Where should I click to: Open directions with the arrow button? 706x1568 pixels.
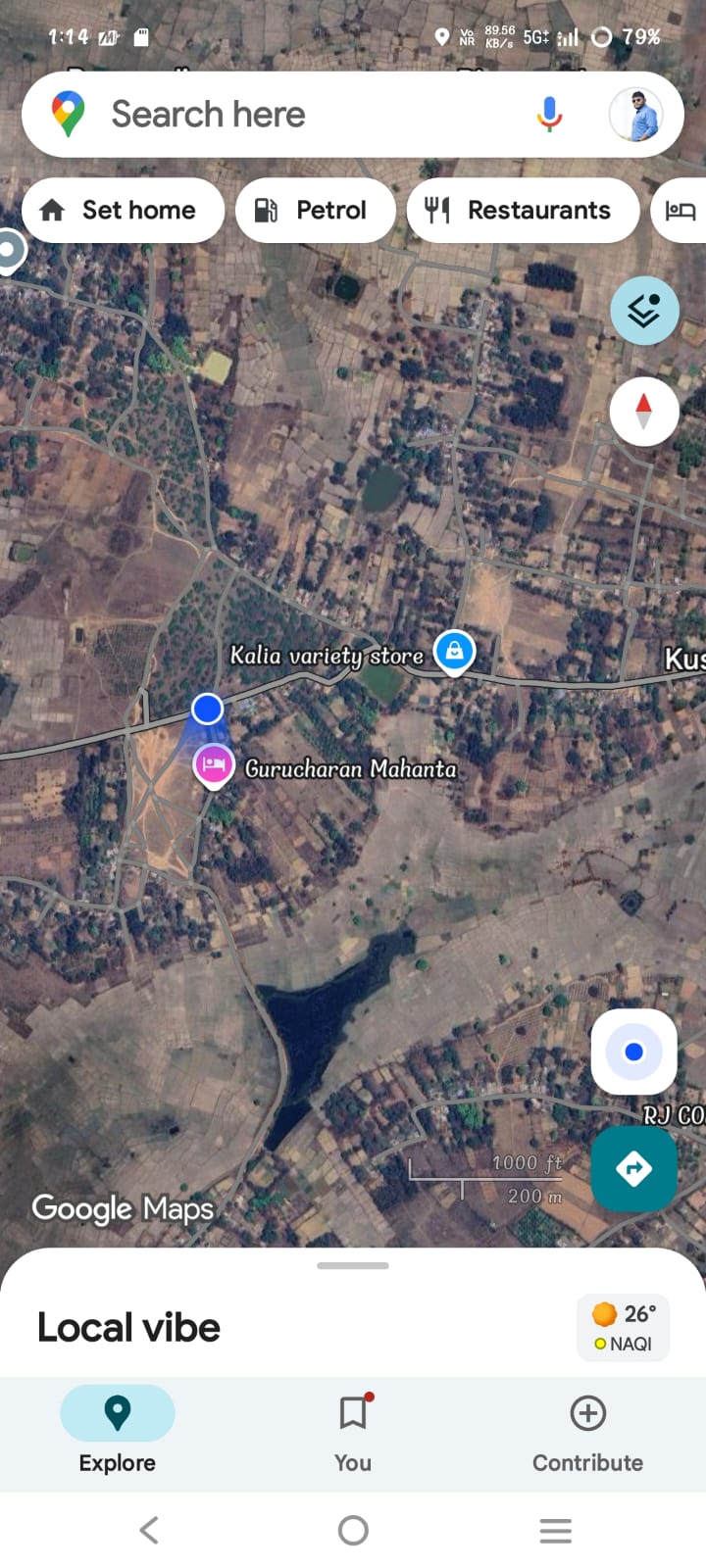click(x=633, y=1168)
